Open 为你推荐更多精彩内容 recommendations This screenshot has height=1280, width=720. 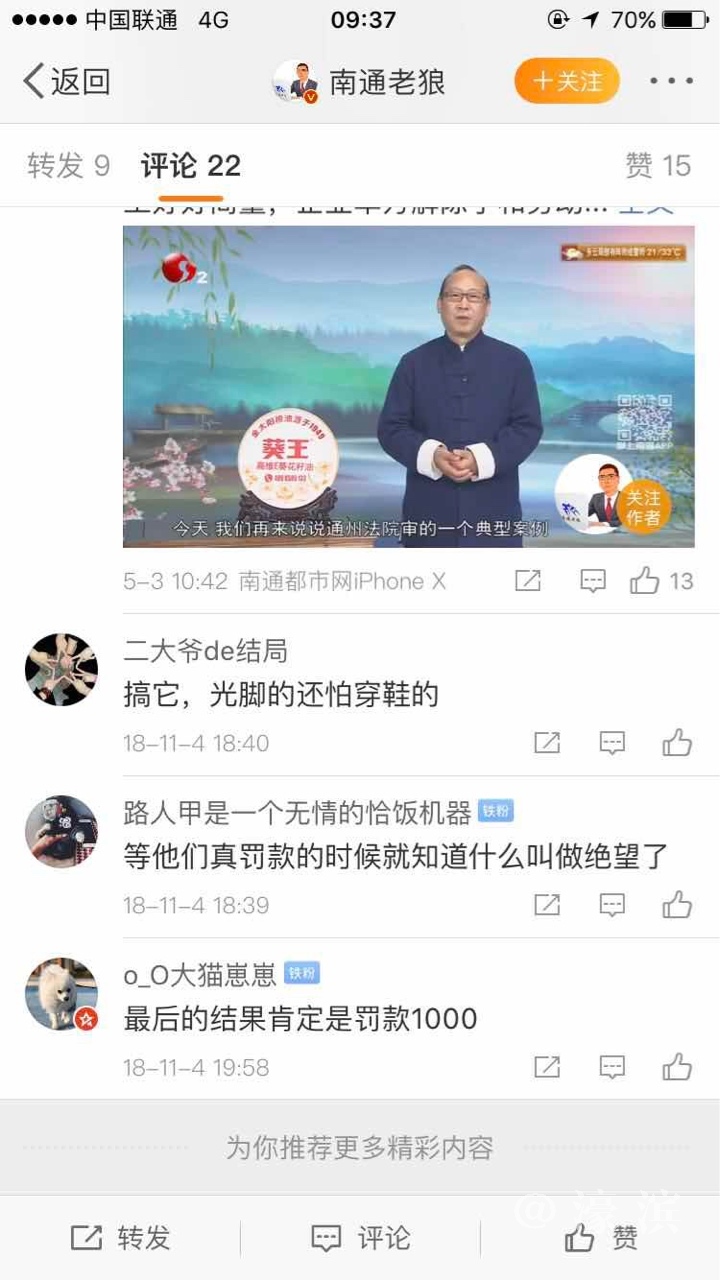pos(360,1147)
